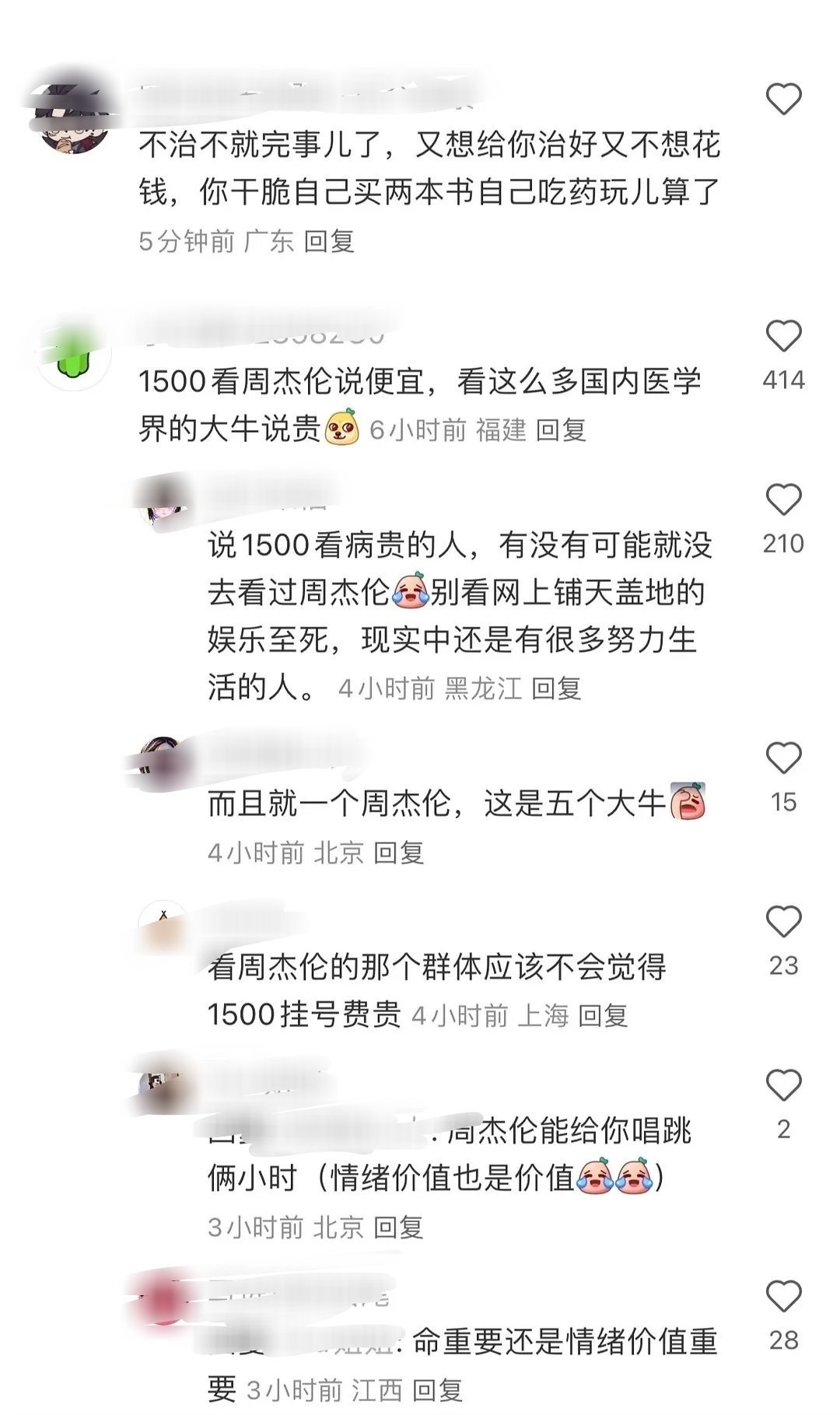
Task: Reply to the 6小时前 福建 comment
Action: (561, 430)
